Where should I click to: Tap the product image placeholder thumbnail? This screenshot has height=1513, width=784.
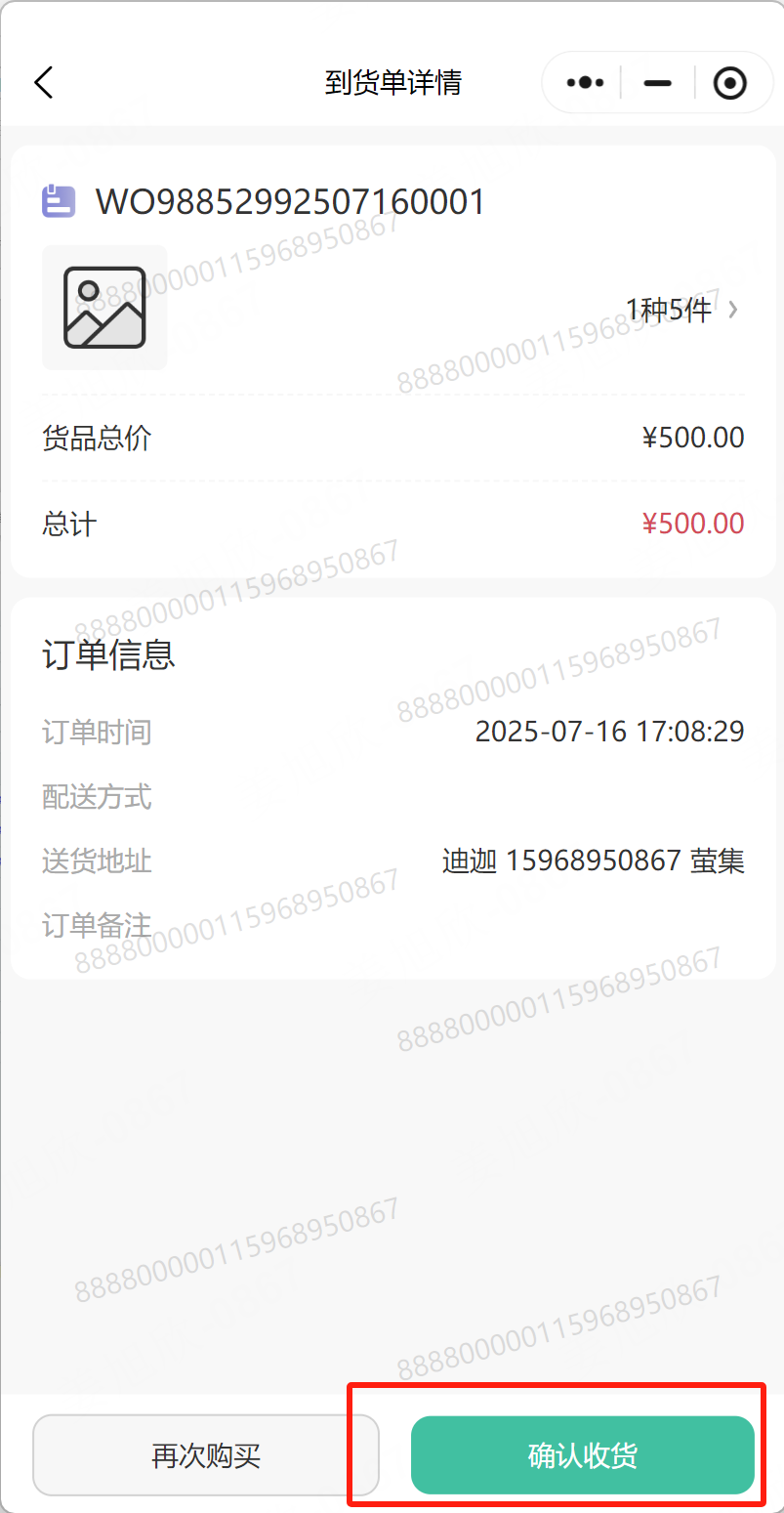pos(104,308)
